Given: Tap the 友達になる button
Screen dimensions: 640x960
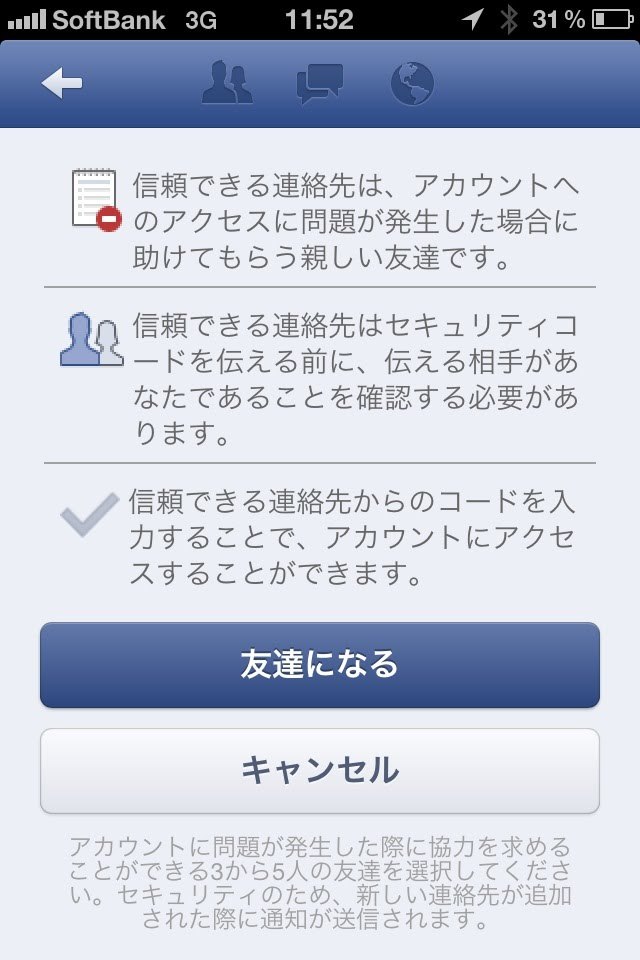Looking at the screenshot, I should pyautogui.click(x=320, y=665).
